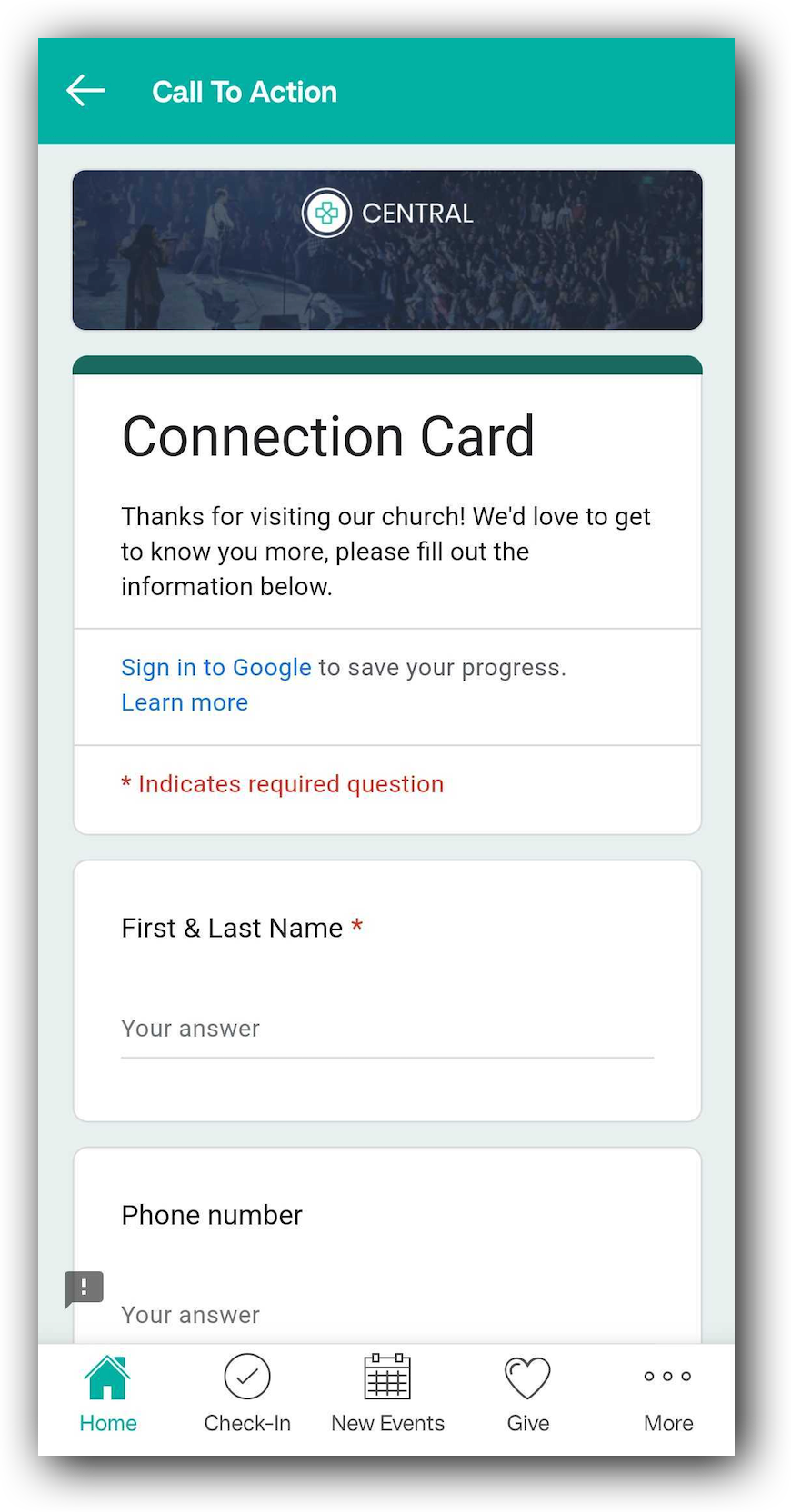This screenshot has width=791, height=1512.
Task: Open the Sign in to Google link
Action: tap(216, 668)
